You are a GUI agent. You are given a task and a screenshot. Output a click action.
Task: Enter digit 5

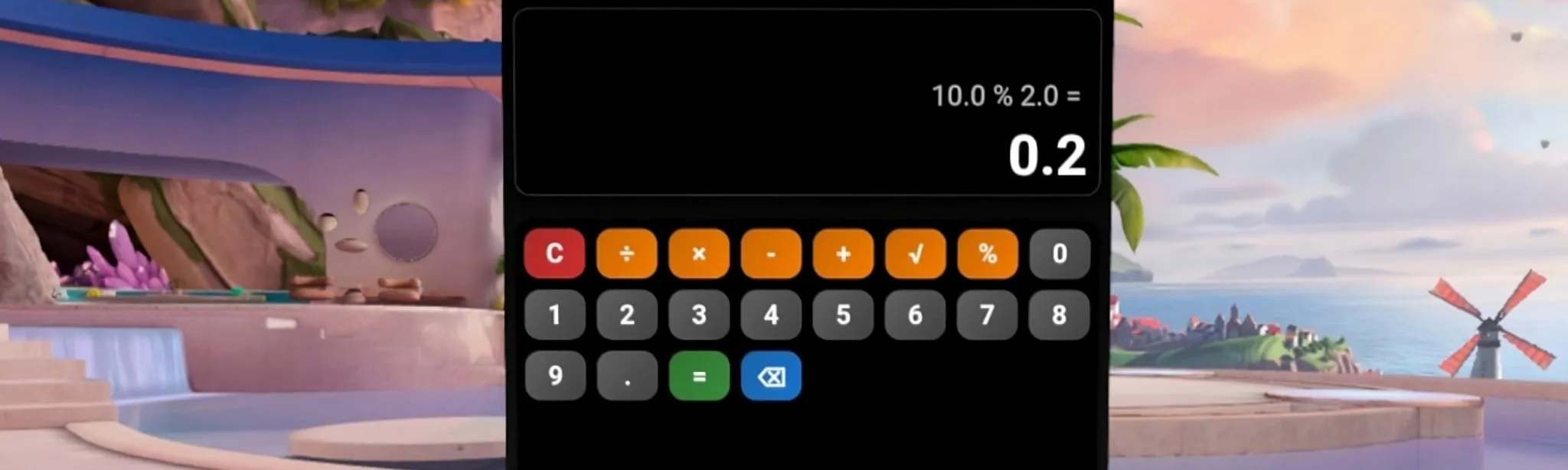[843, 315]
